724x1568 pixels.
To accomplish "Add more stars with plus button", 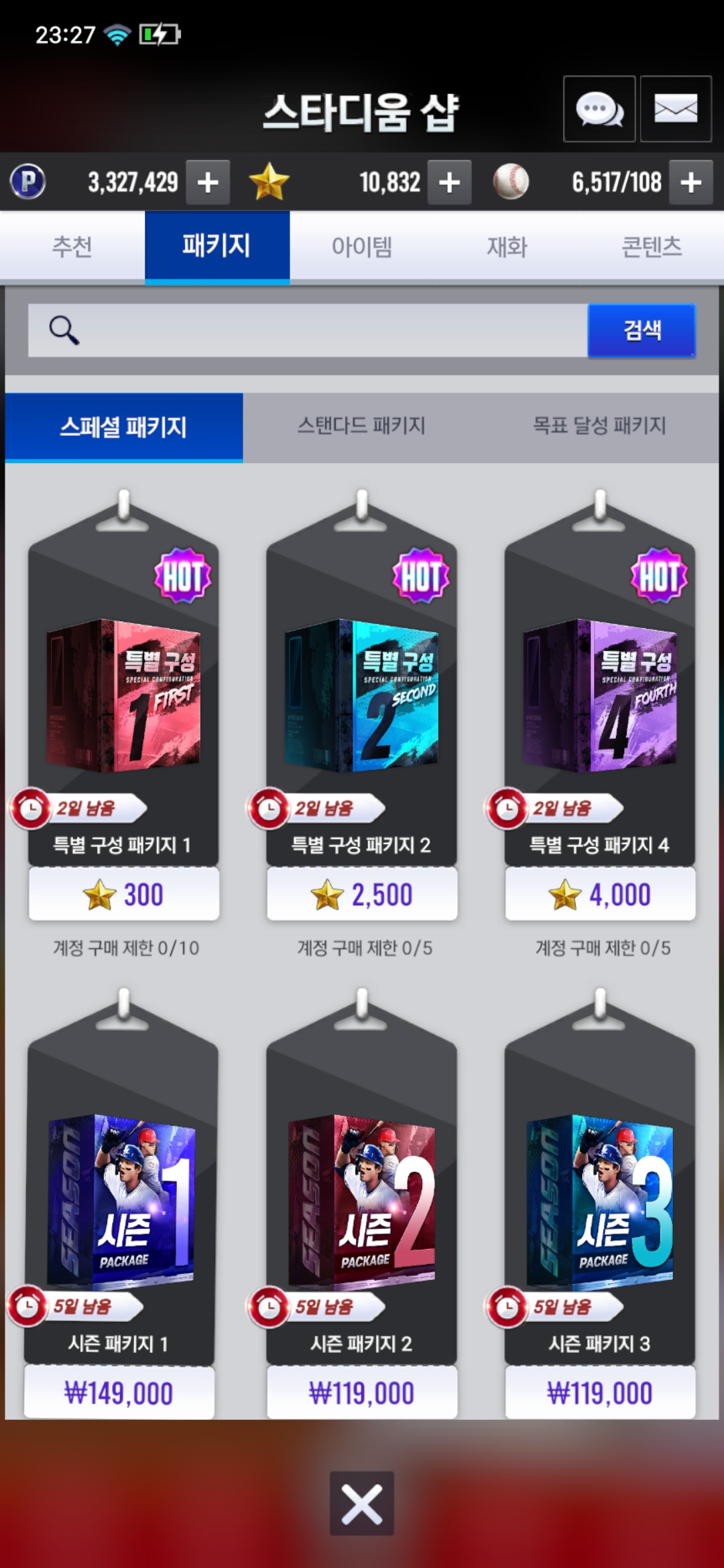I will tap(449, 182).
